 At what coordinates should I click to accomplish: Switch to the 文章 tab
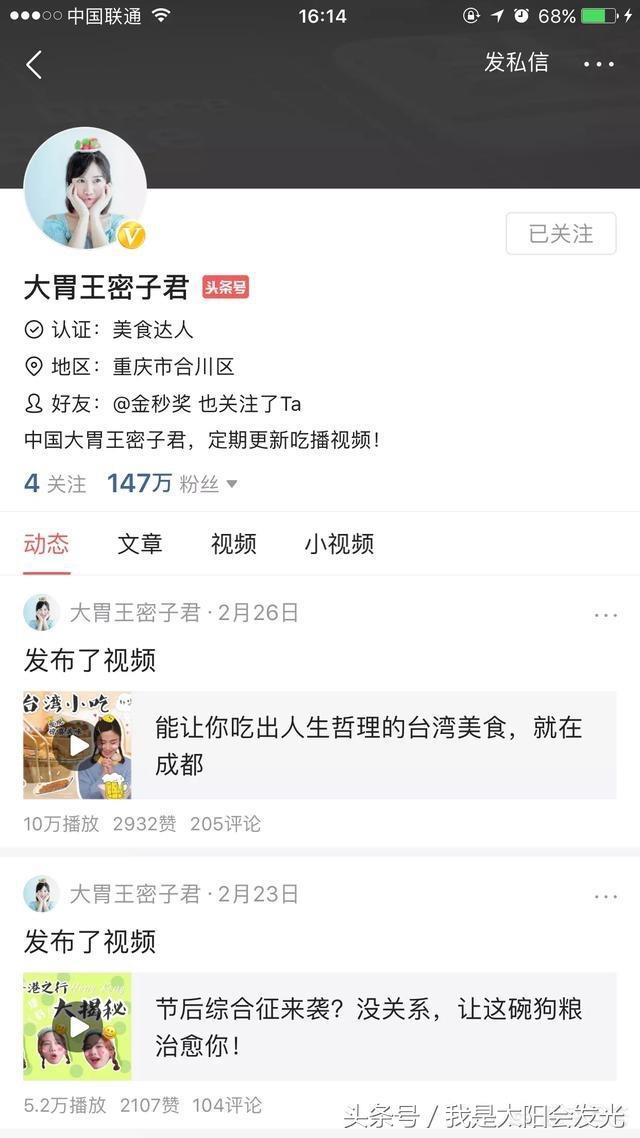[140, 543]
